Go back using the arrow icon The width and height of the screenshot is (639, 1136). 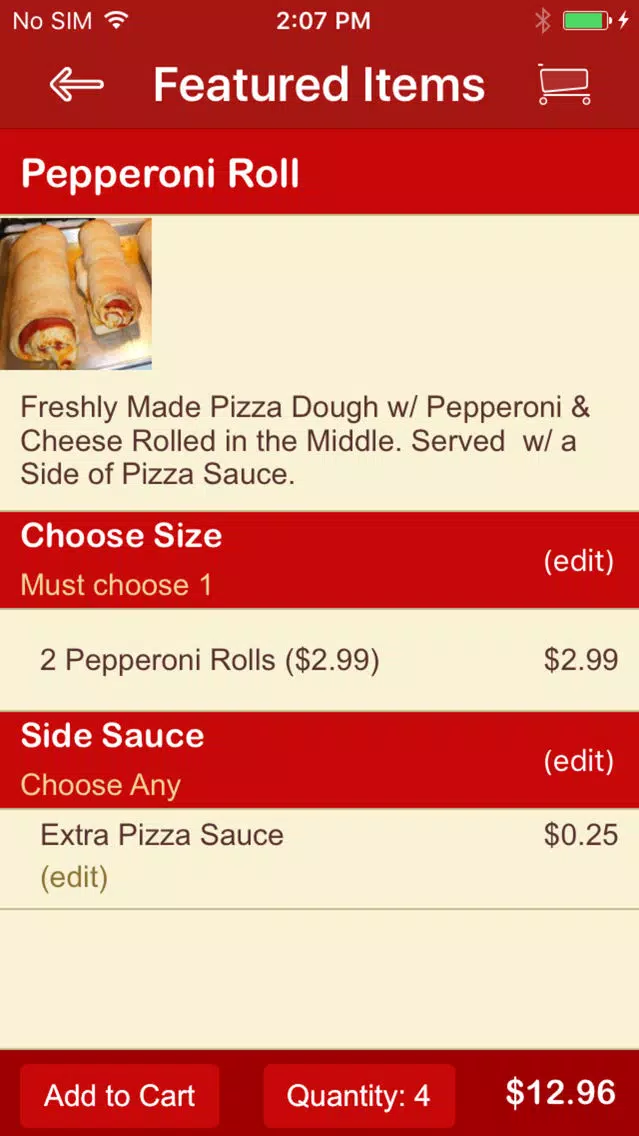tap(76, 85)
